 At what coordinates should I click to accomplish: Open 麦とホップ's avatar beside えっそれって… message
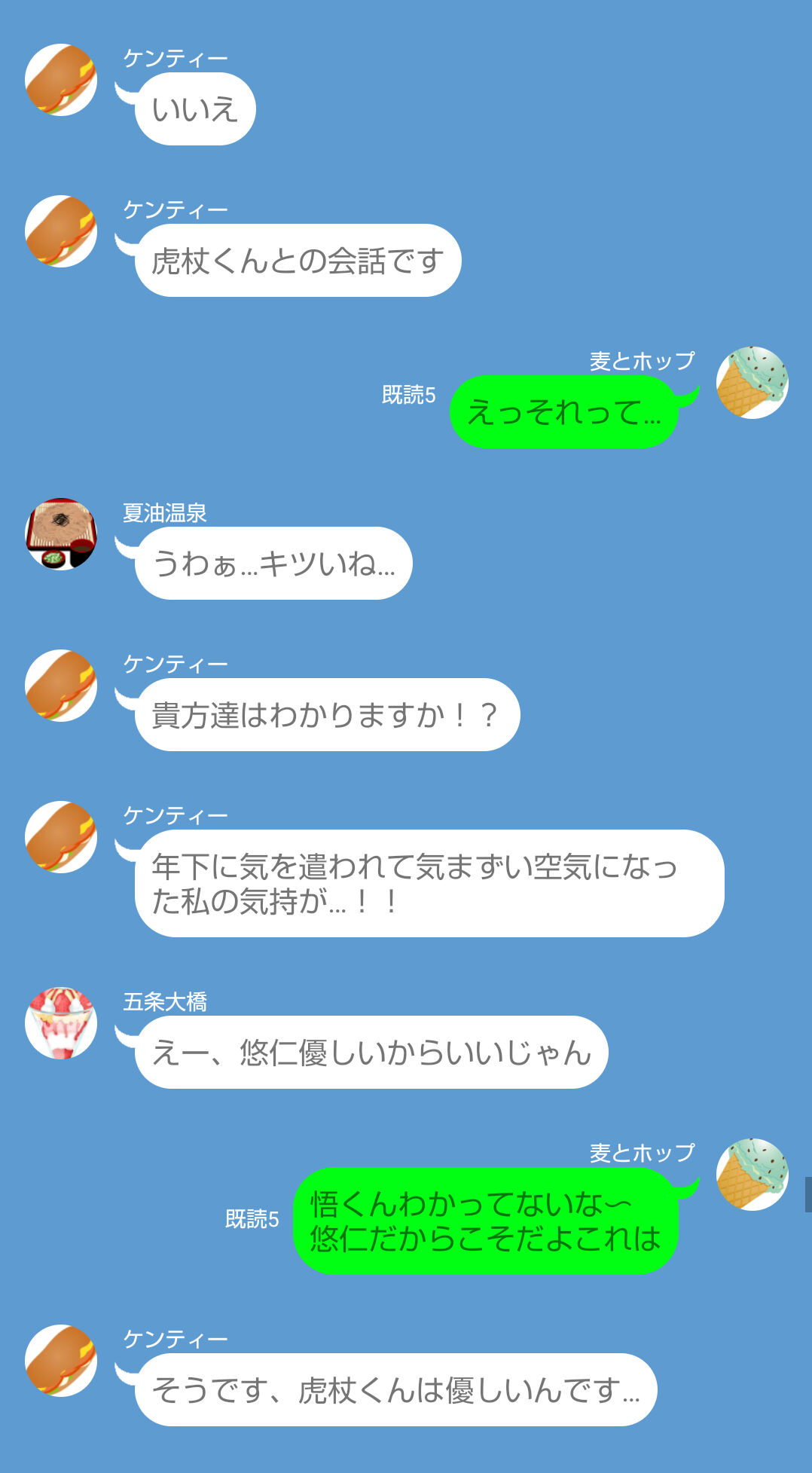pyautogui.click(x=752, y=383)
